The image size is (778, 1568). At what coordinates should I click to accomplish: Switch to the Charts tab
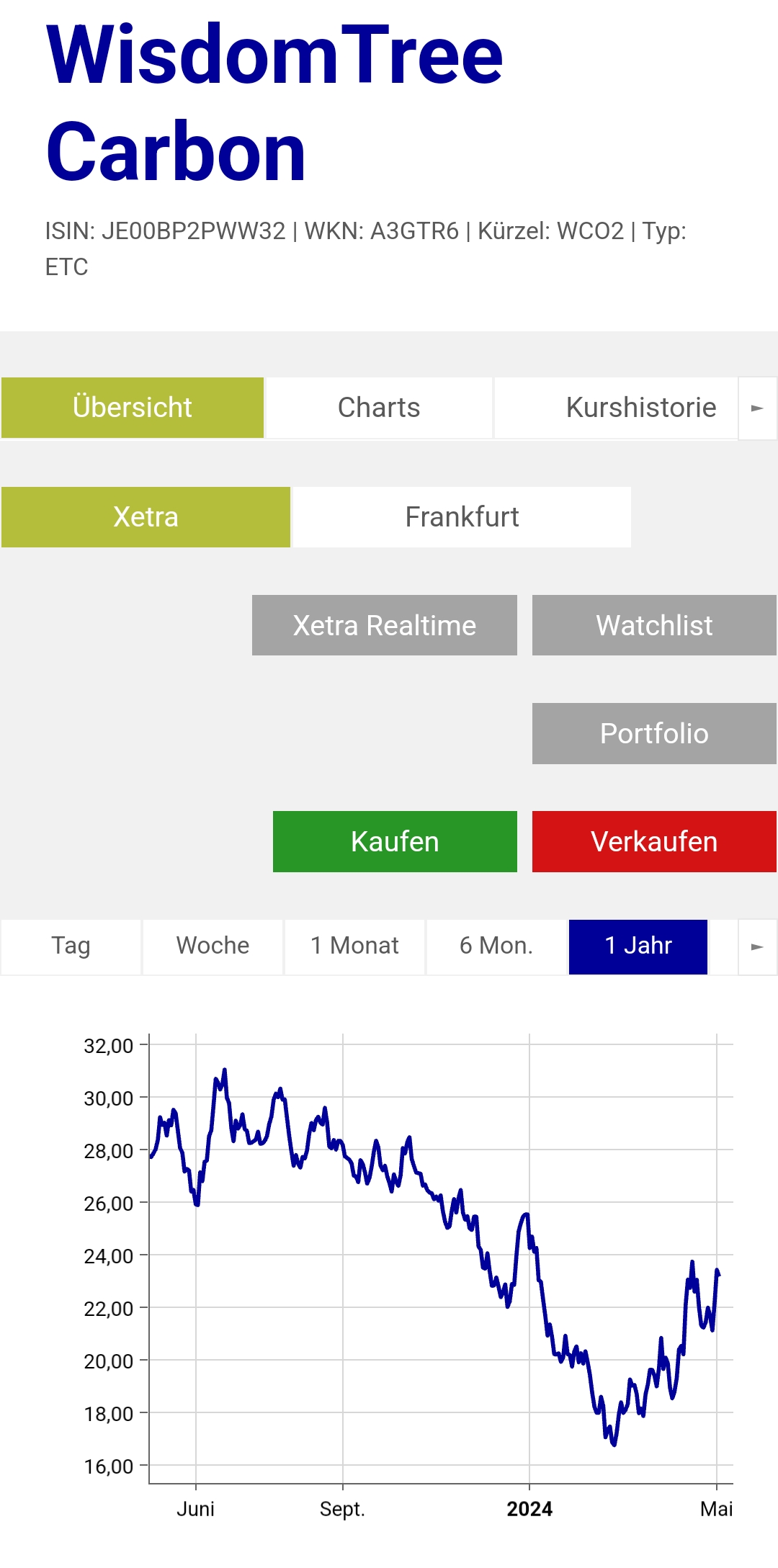tap(379, 408)
